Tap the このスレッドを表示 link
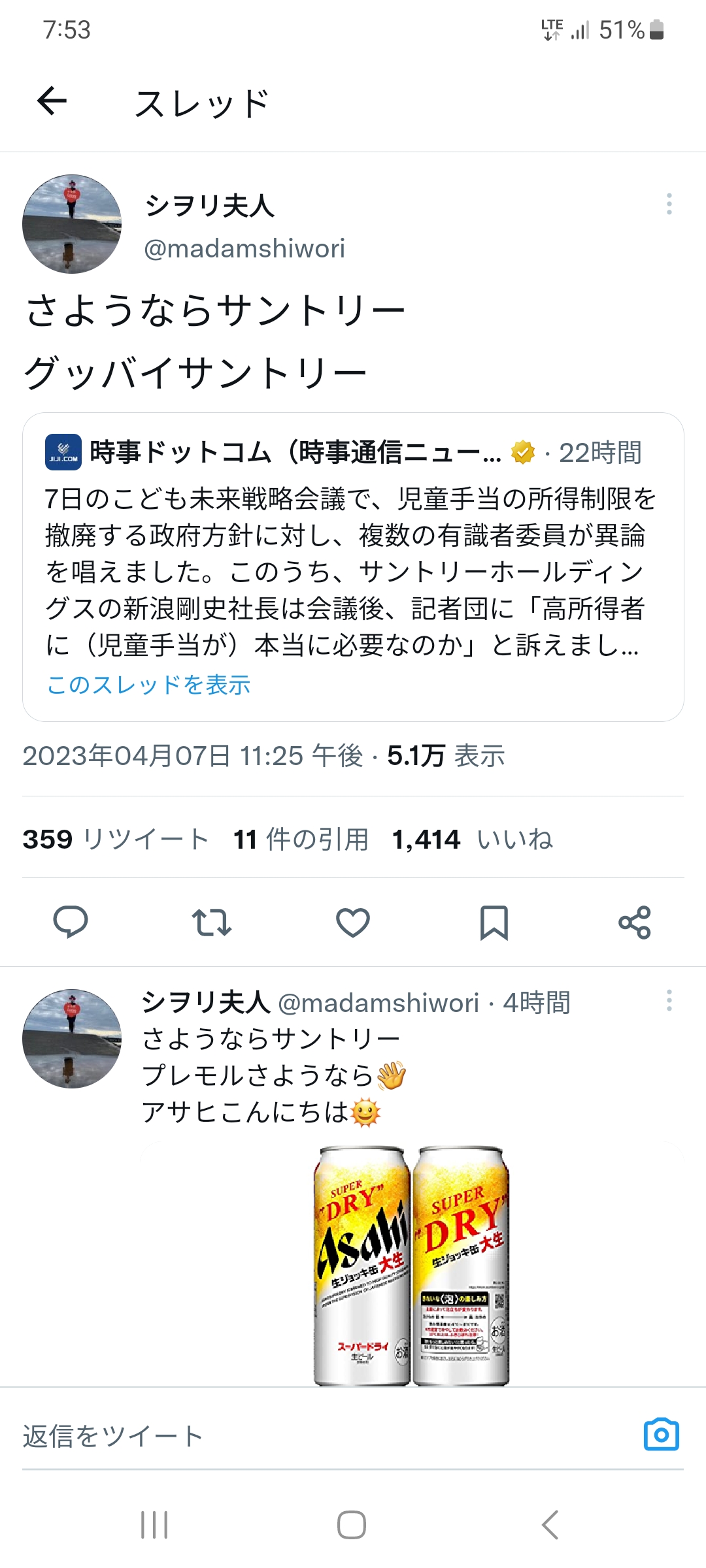706x1568 pixels. pyautogui.click(x=149, y=685)
